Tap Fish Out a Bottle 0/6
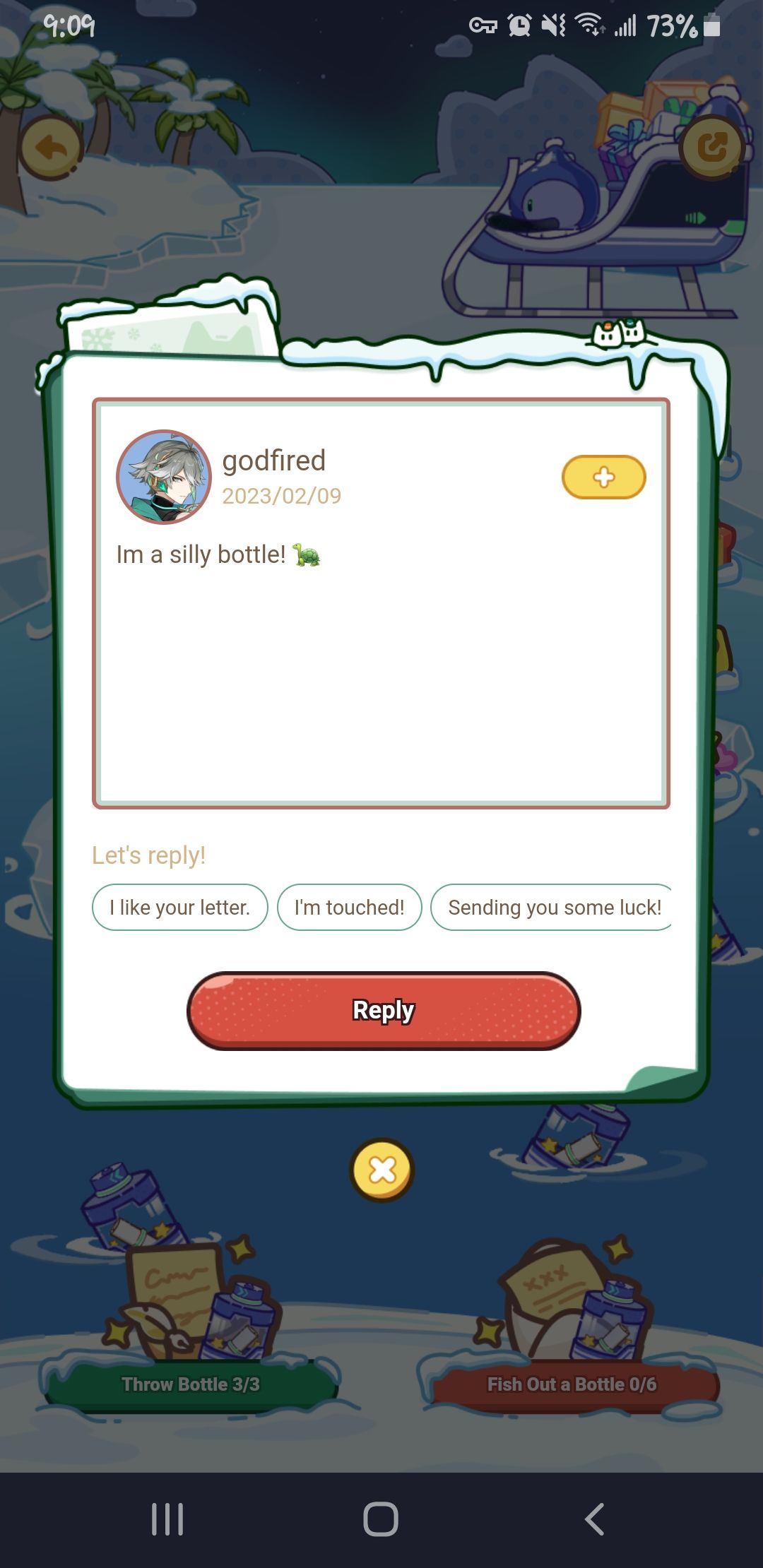 tap(572, 1384)
